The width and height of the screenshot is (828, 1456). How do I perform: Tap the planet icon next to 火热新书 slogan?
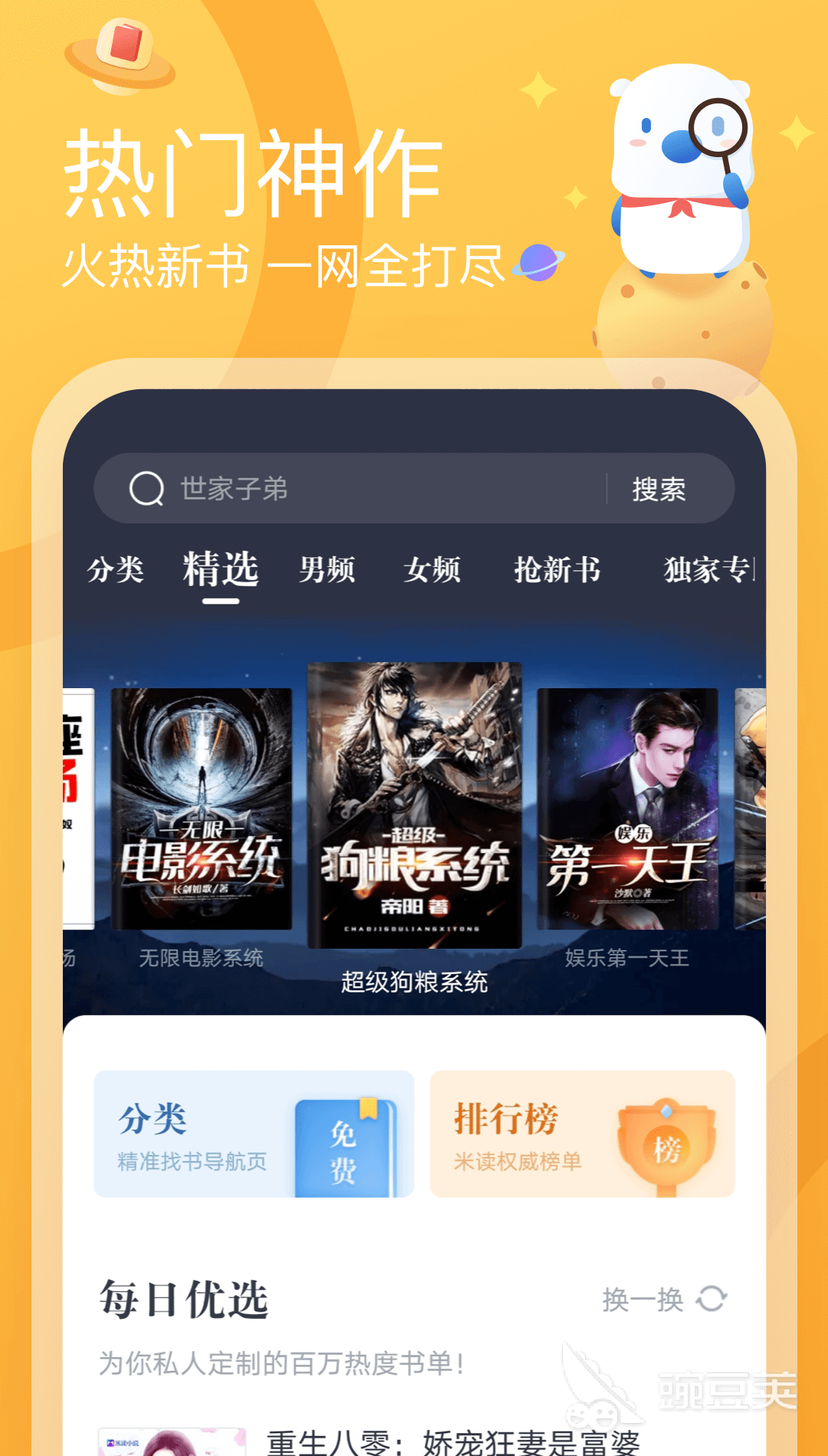[x=538, y=264]
